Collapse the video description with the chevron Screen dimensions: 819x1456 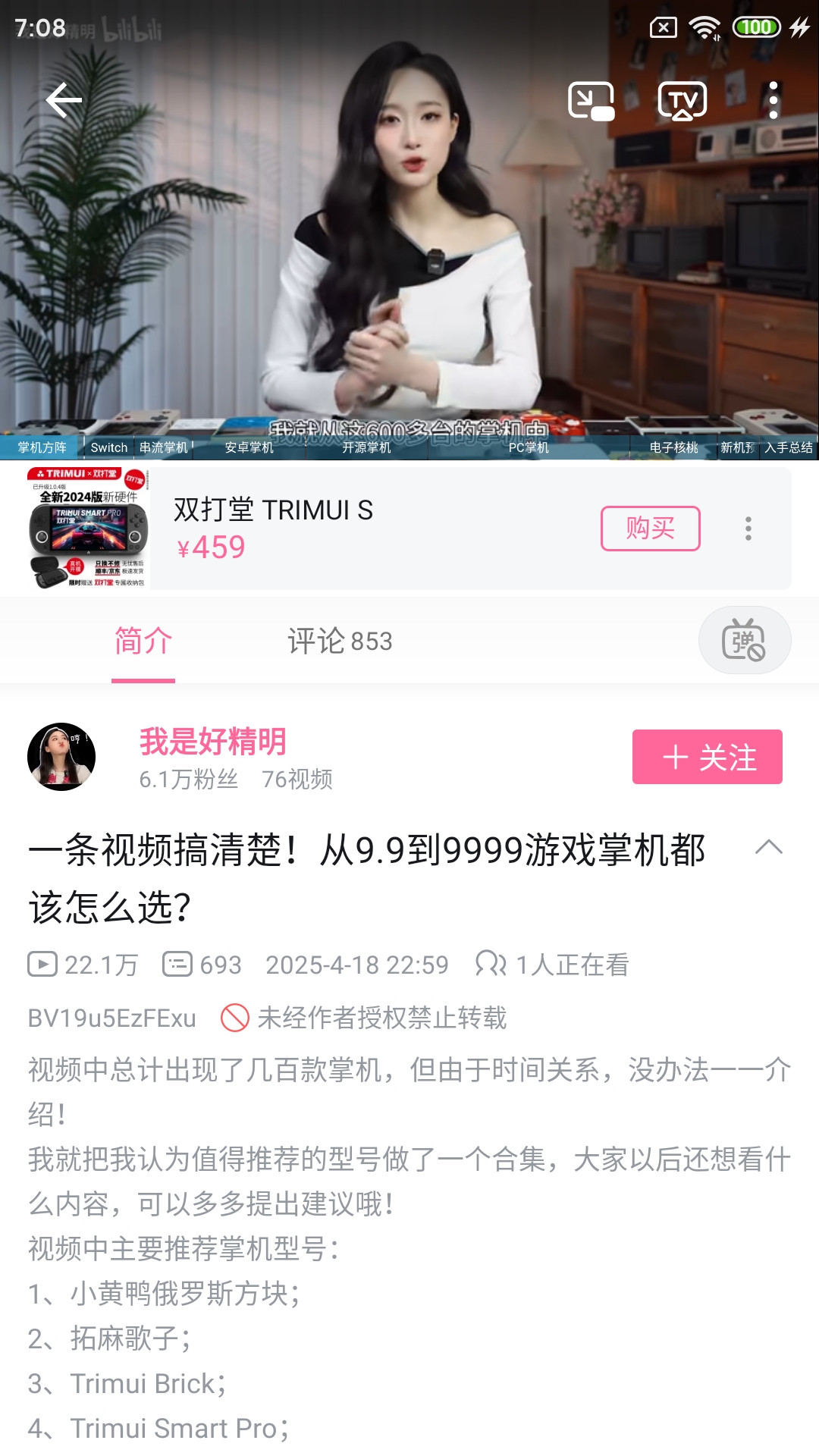[768, 848]
